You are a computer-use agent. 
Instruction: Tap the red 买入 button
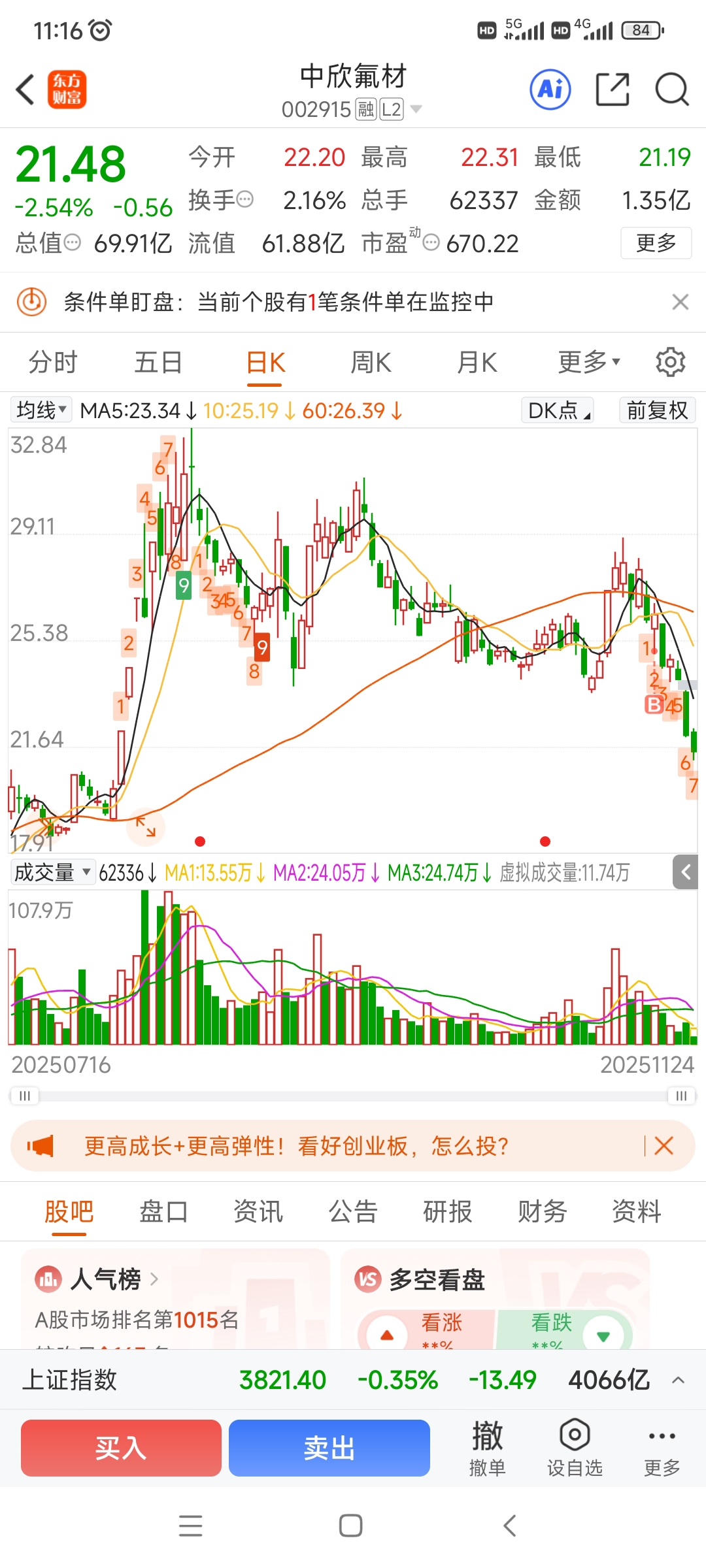pyautogui.click(x=121, y=1448)
